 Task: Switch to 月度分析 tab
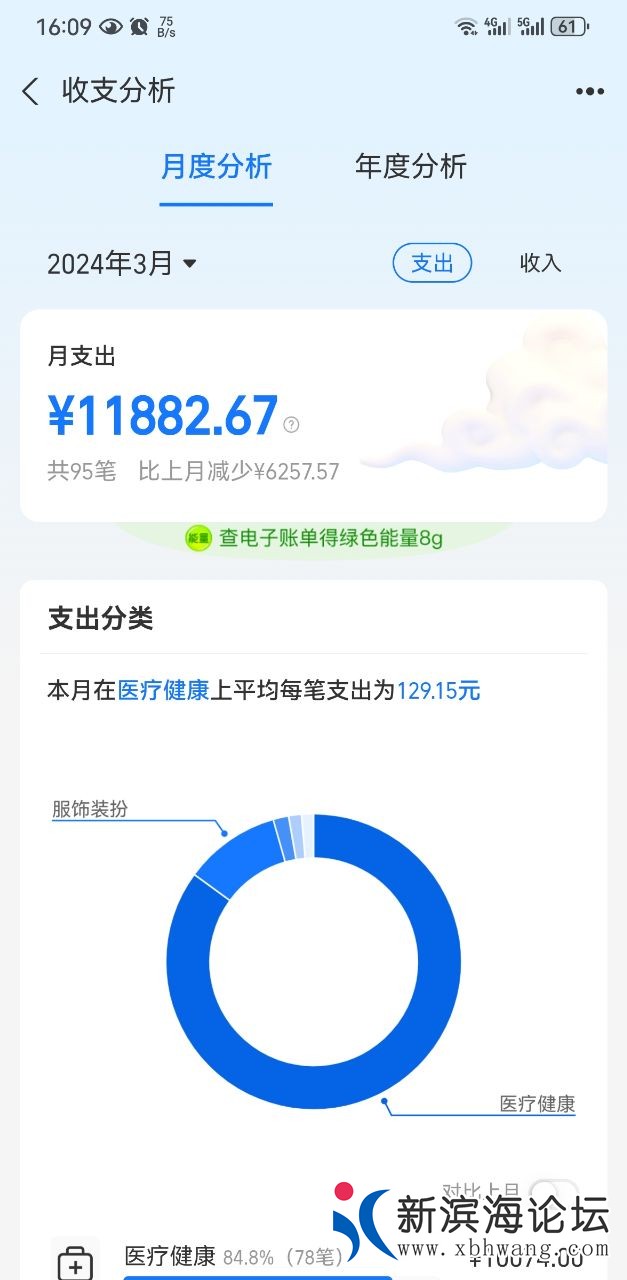(x=216, y=167)
